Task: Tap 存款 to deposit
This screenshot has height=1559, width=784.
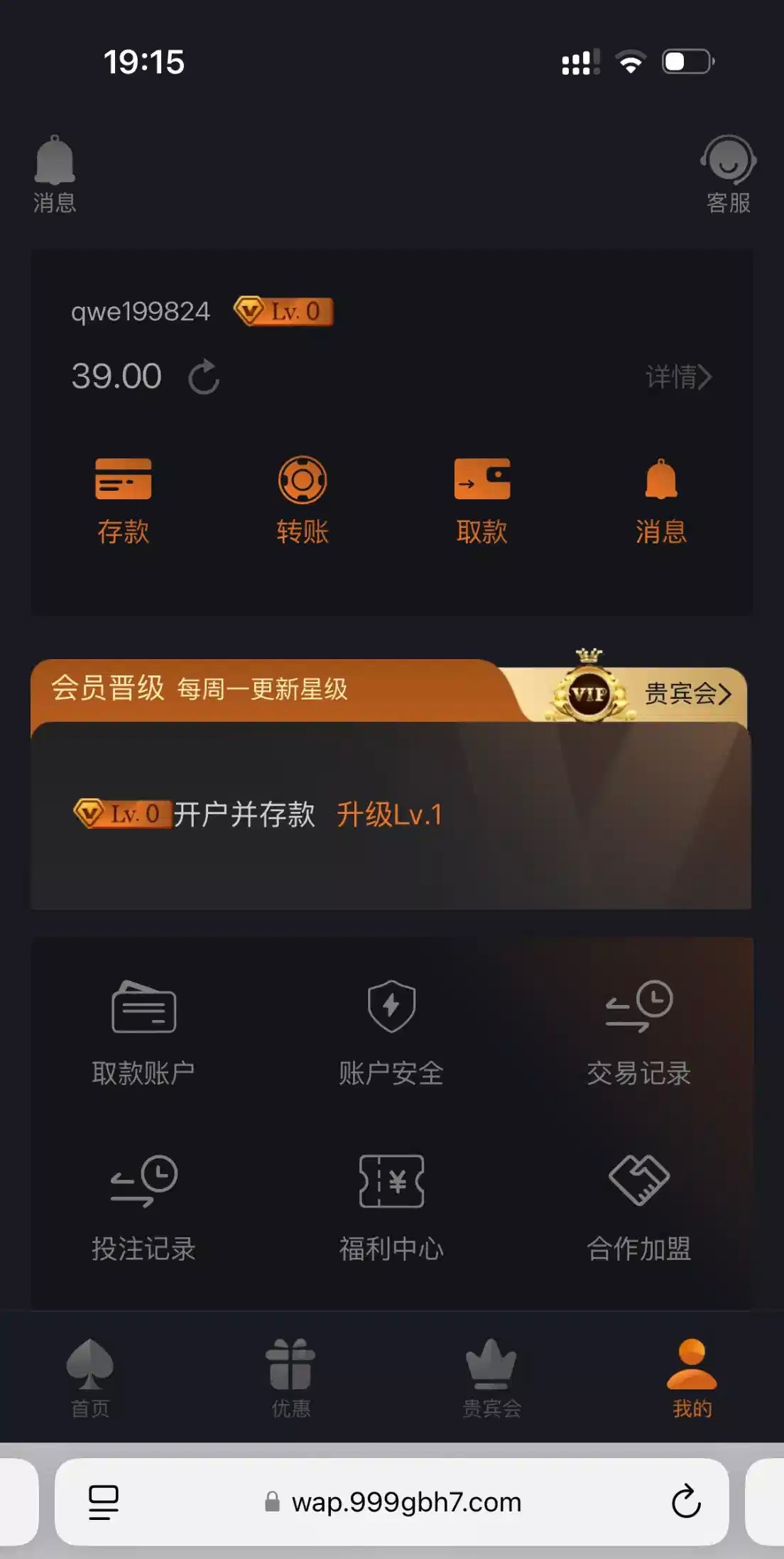Action: [123, 500]
